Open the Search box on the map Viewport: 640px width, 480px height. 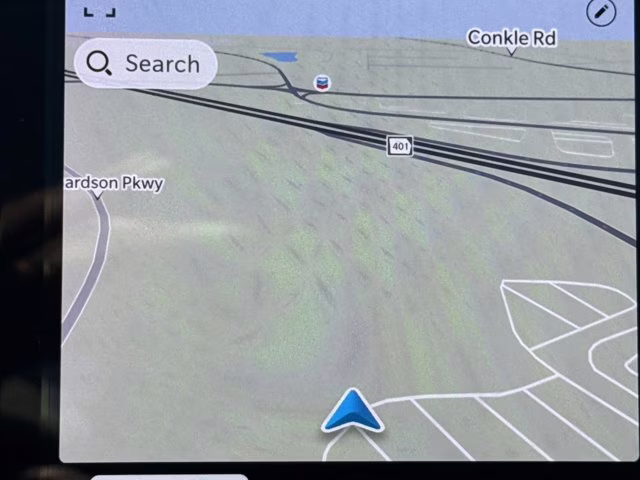pyautogui.click(x=144, y=64)
